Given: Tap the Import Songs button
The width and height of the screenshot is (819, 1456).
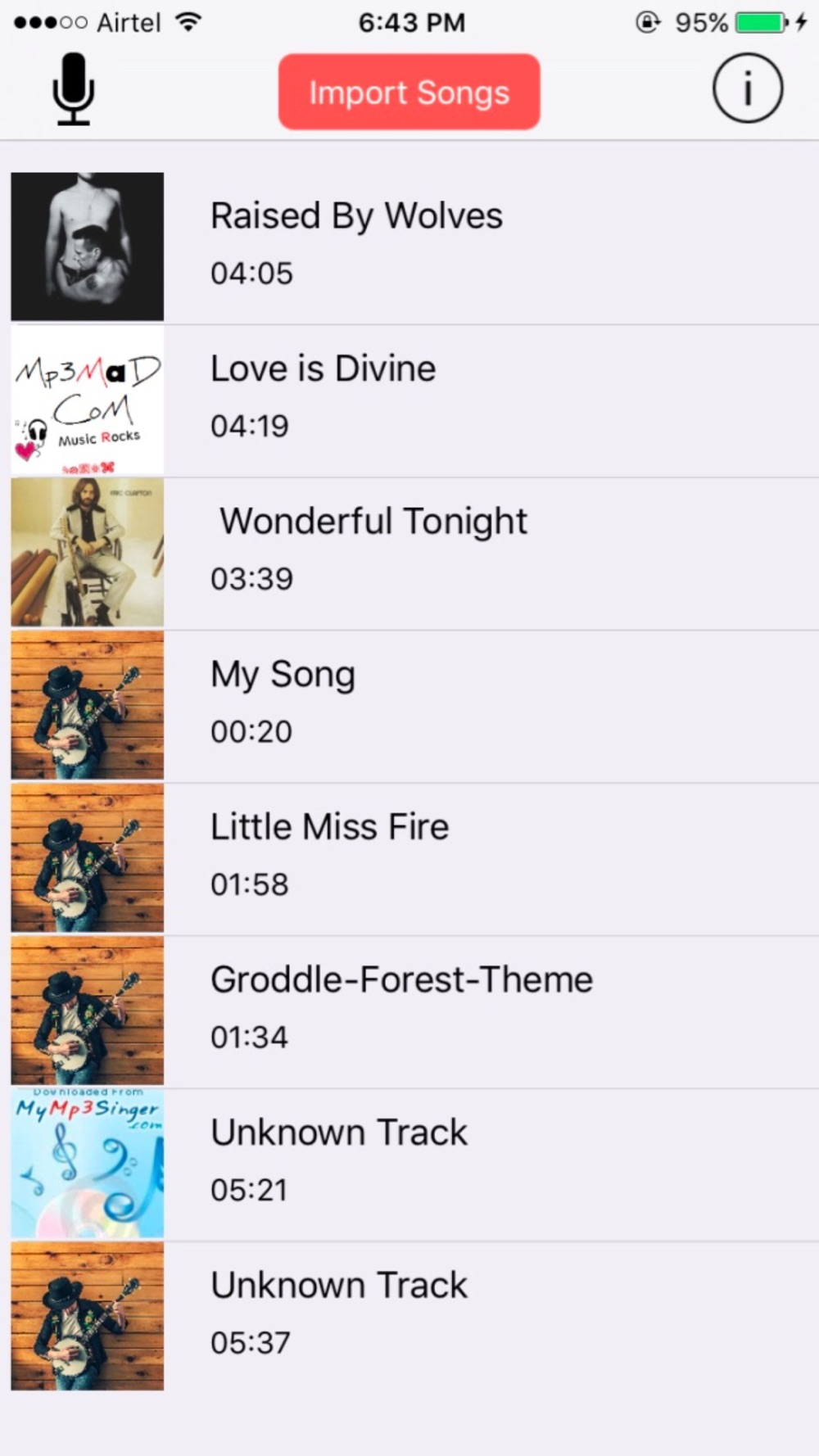Looking at the screenshot, I should [409, 92].
